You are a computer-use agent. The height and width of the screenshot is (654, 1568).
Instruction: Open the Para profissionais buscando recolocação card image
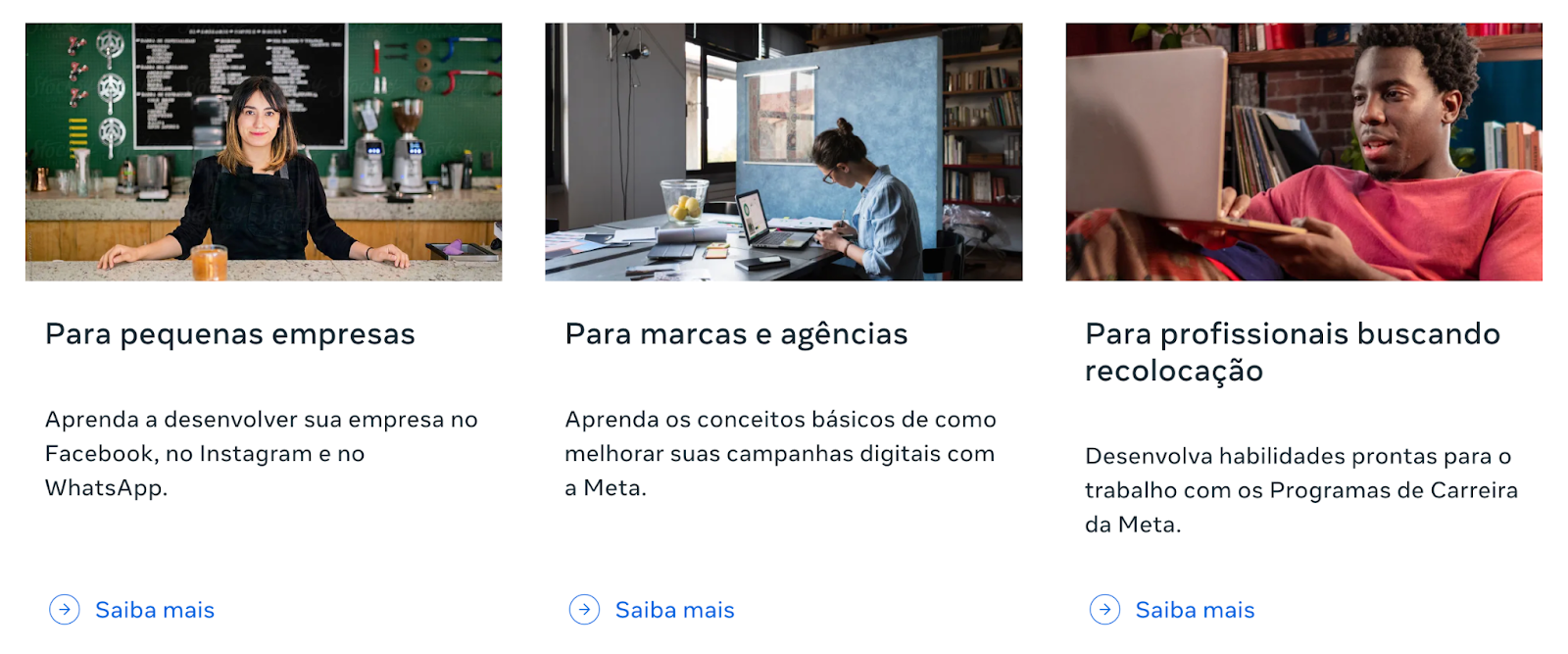[1303, 152]
